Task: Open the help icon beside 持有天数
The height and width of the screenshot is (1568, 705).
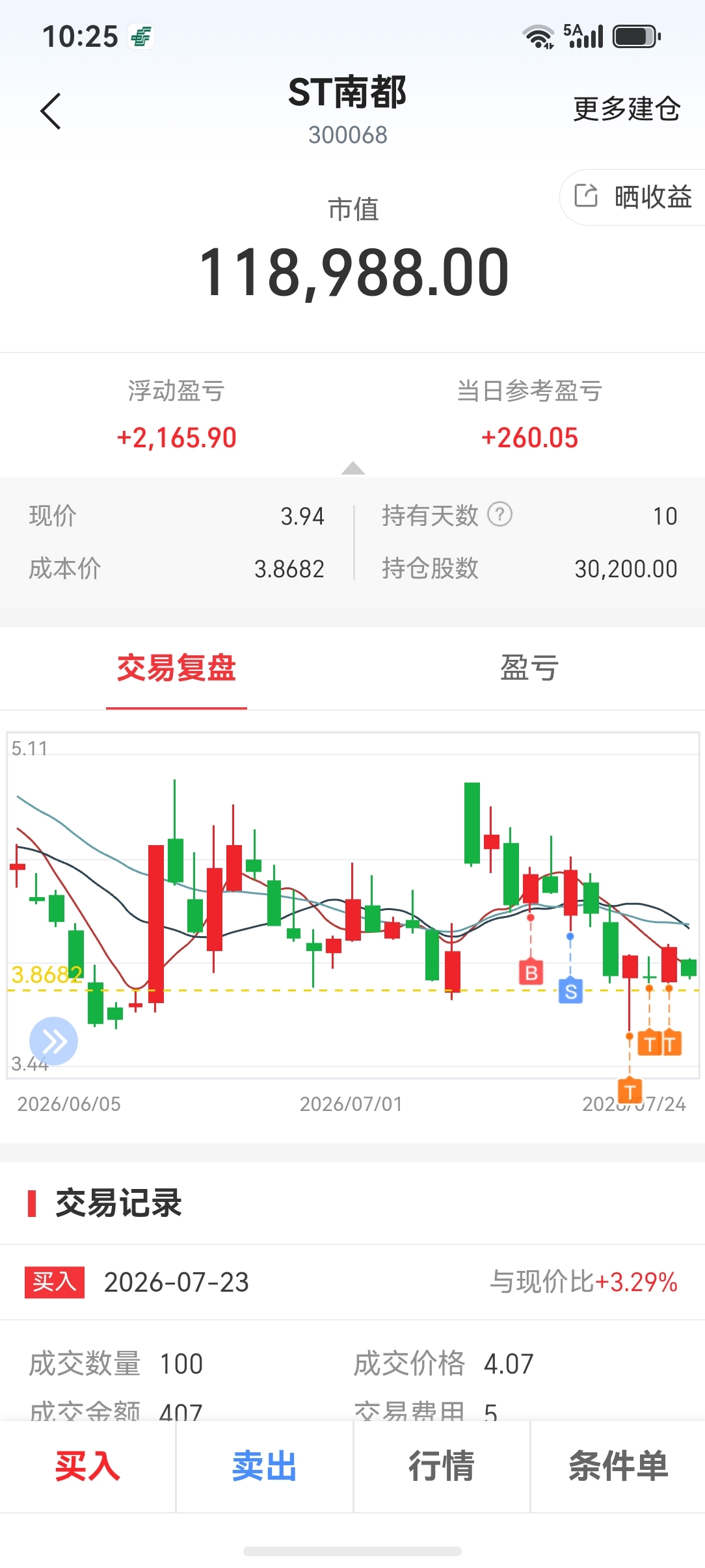Action: click(500, 515)
